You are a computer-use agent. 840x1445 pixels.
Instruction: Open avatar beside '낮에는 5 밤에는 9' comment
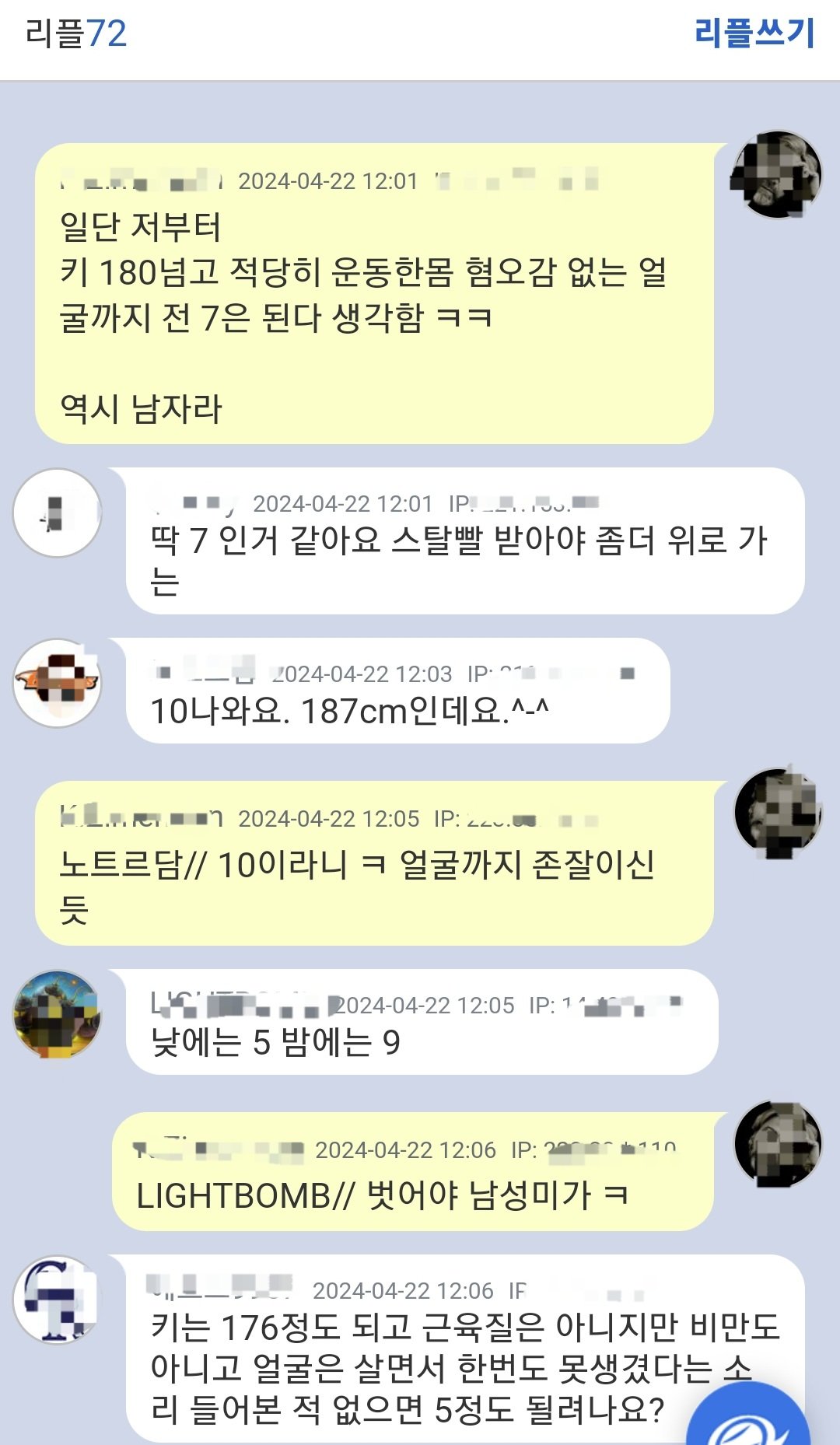click(57, 1013)
